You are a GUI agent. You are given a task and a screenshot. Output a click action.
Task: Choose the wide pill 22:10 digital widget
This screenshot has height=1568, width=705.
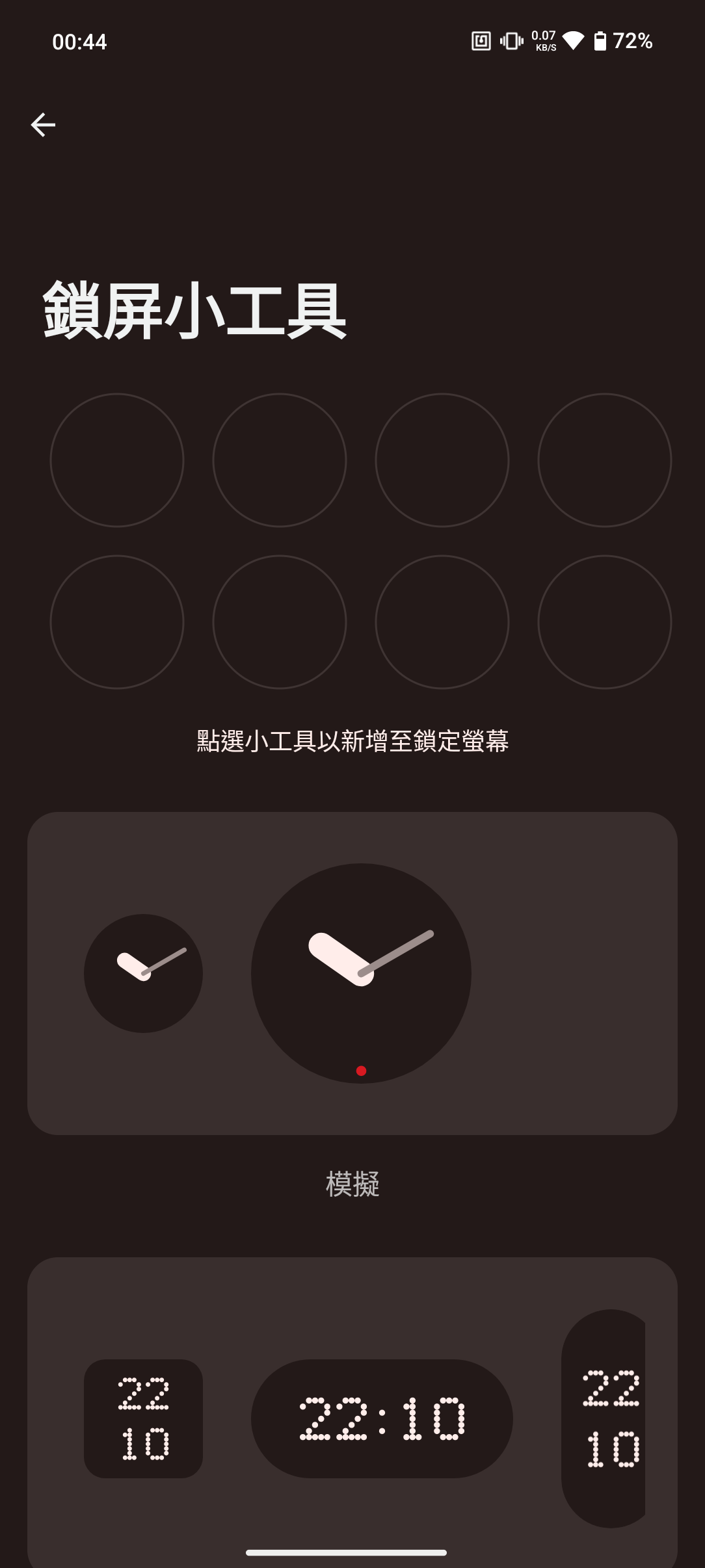click(x=382, y=1418)
